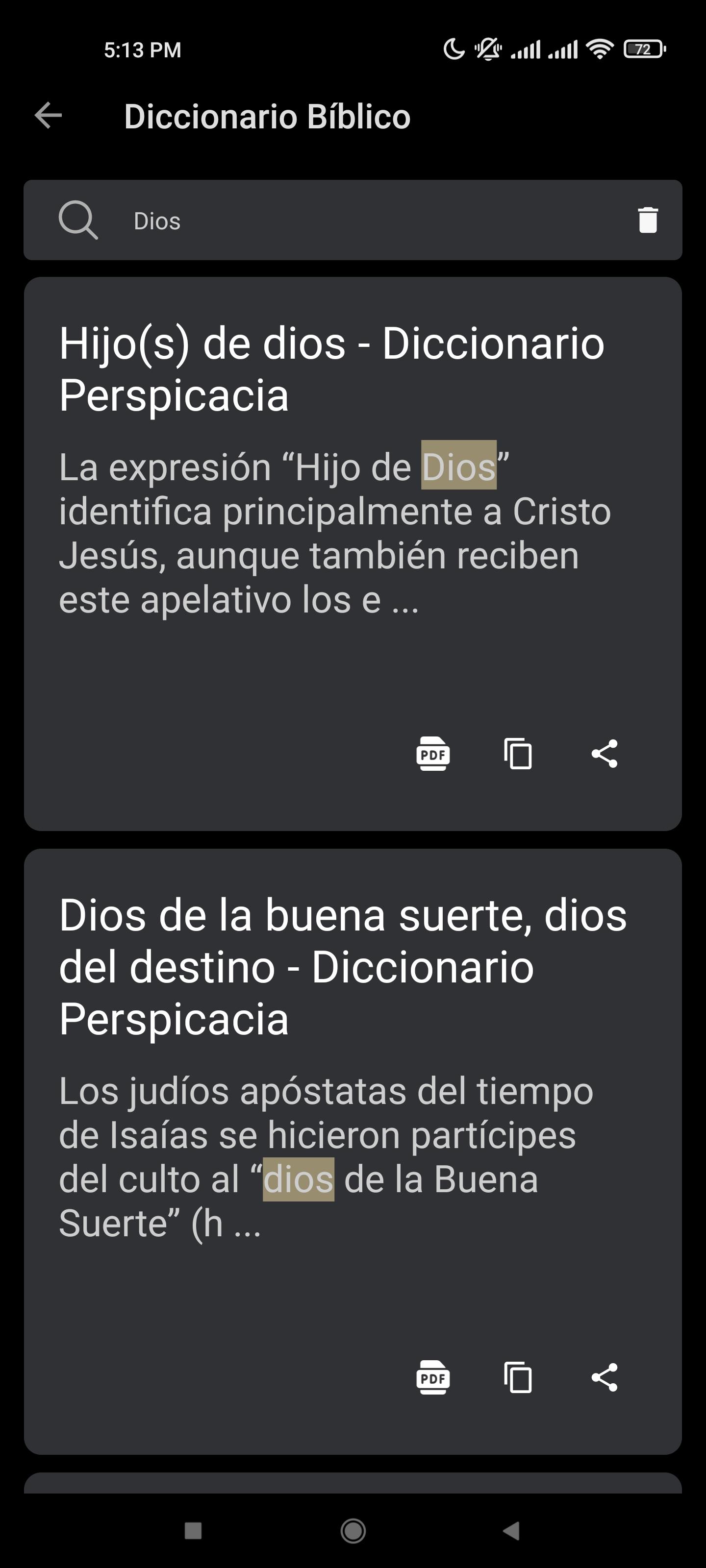
Task: Export Hijo(s) de dios entry as PDF
Action: (x=433, y=754)
